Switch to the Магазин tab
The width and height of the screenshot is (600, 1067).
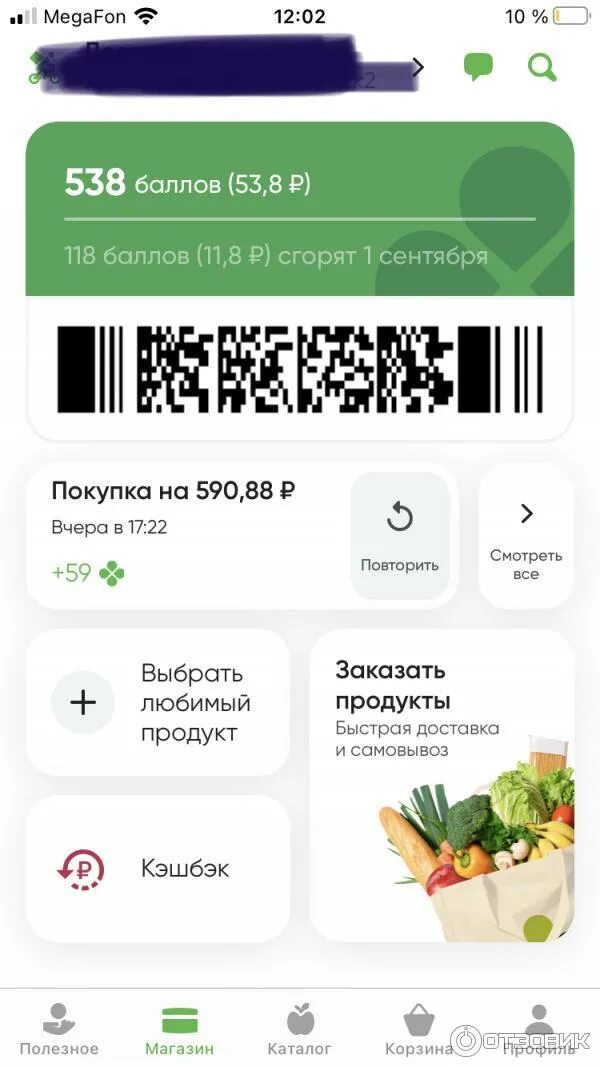[180, 1030]
